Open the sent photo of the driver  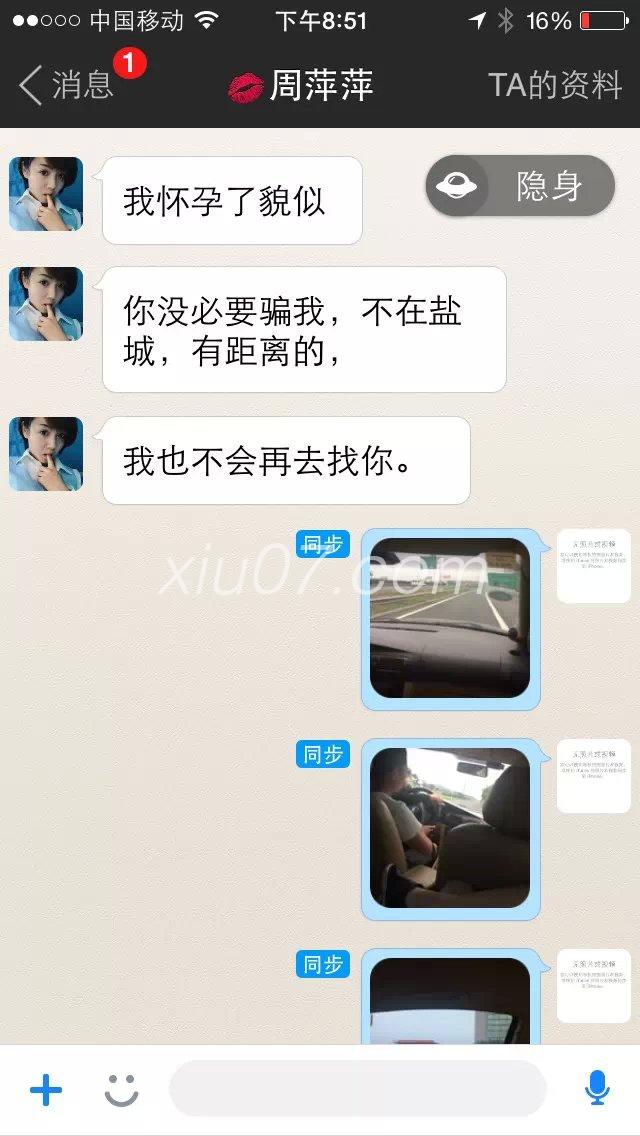450,828
